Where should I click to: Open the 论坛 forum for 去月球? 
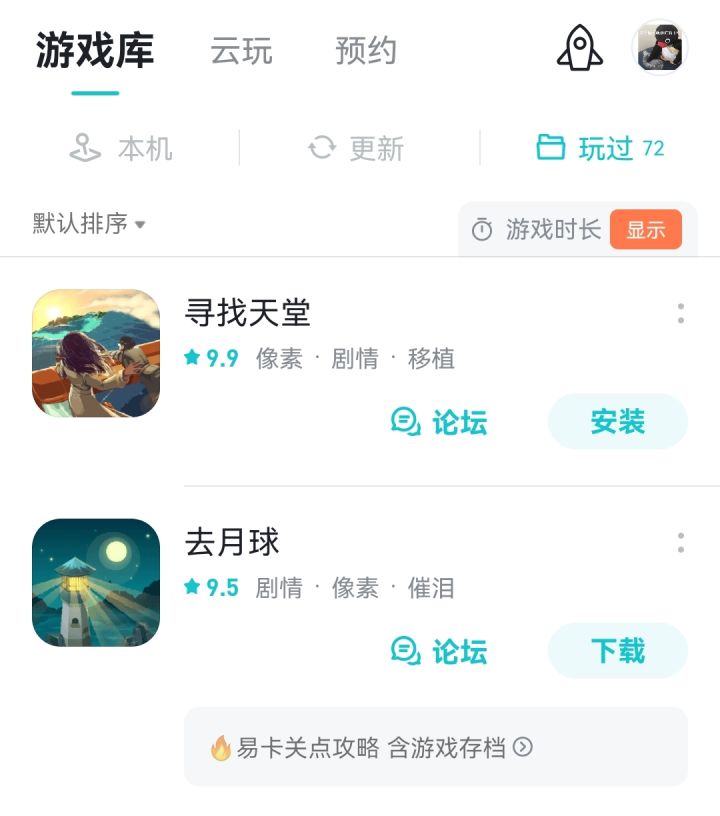point(439,651)
